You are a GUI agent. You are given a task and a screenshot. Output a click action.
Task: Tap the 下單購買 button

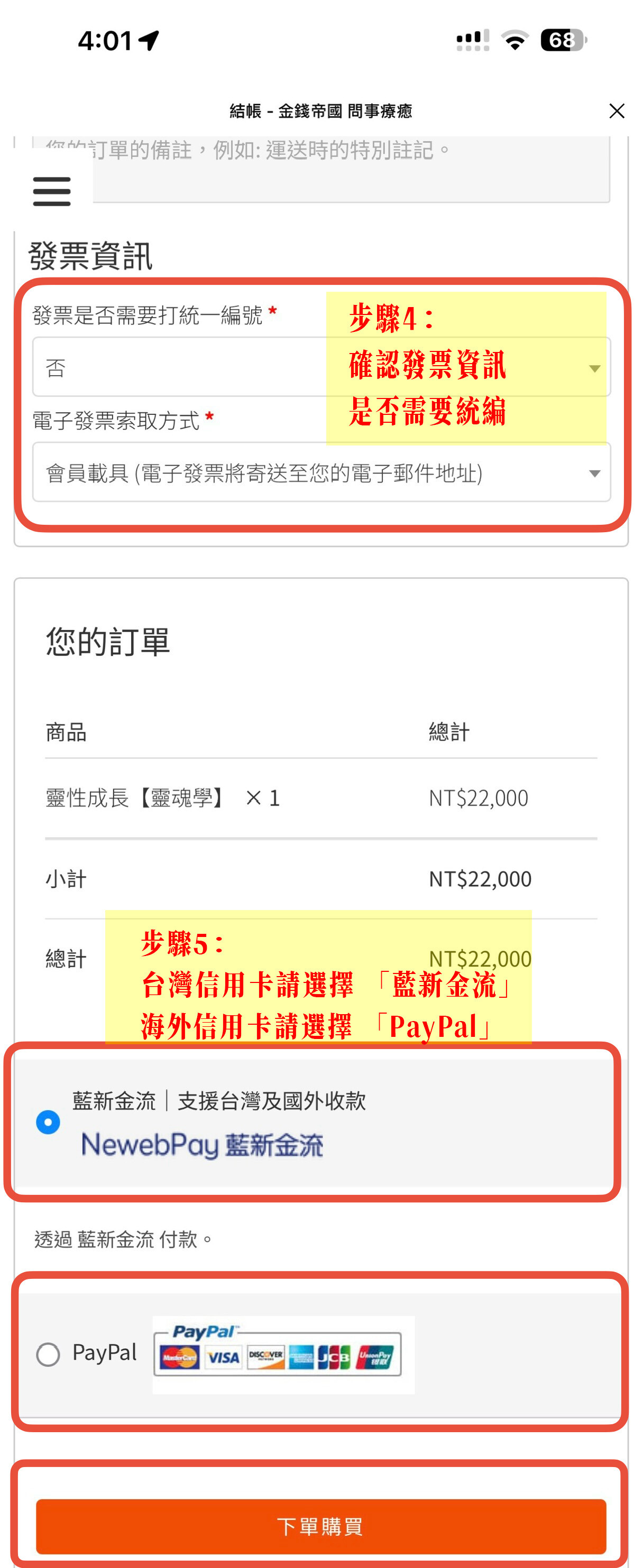pyautogui.click(x=321, y=1525)
